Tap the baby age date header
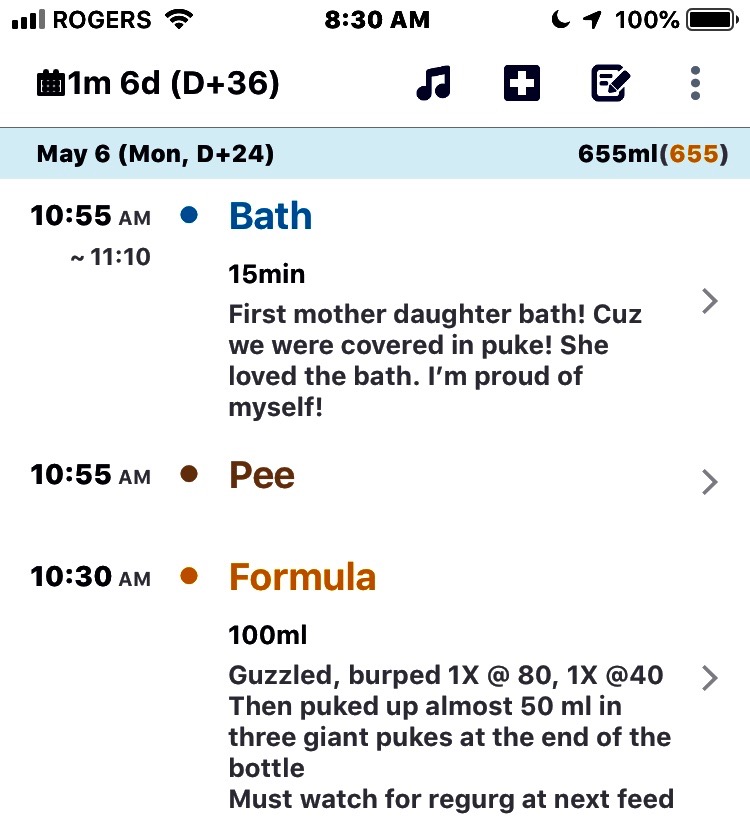 tap(160, 84)
